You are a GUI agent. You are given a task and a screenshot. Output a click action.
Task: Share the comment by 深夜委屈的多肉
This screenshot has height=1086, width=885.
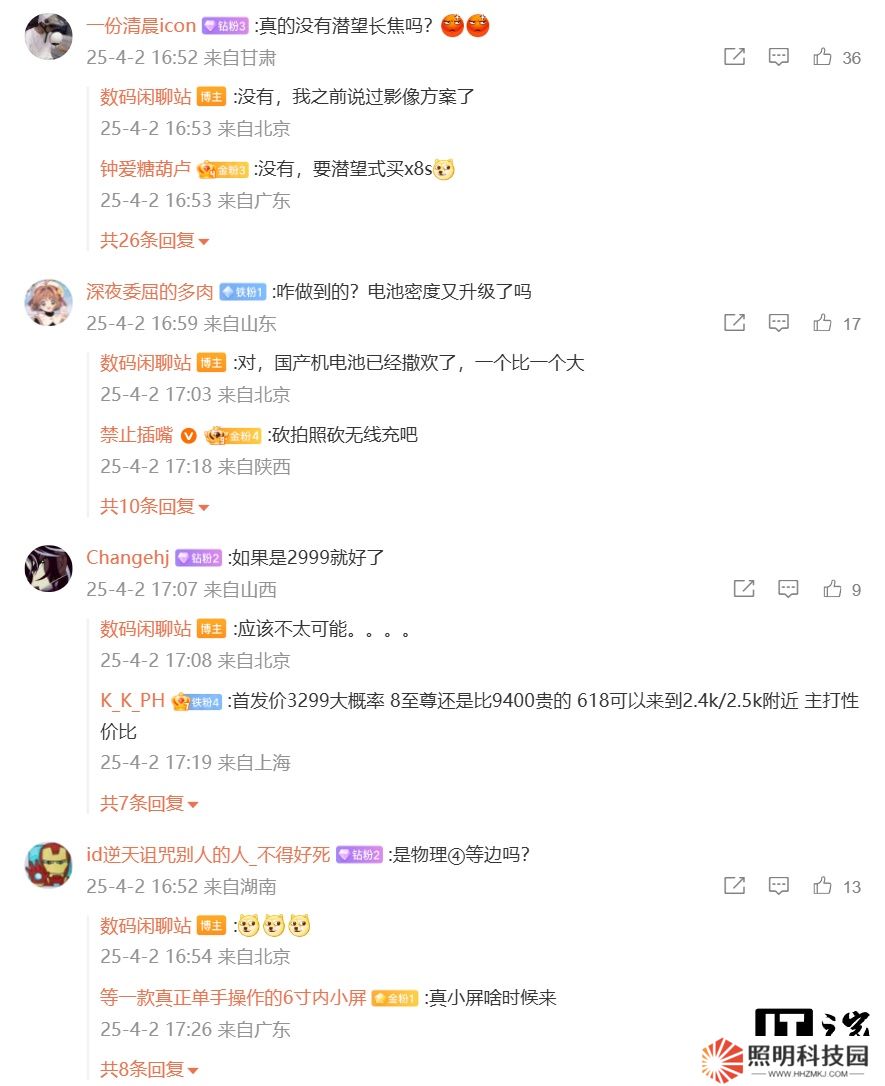tap(734, 323)
